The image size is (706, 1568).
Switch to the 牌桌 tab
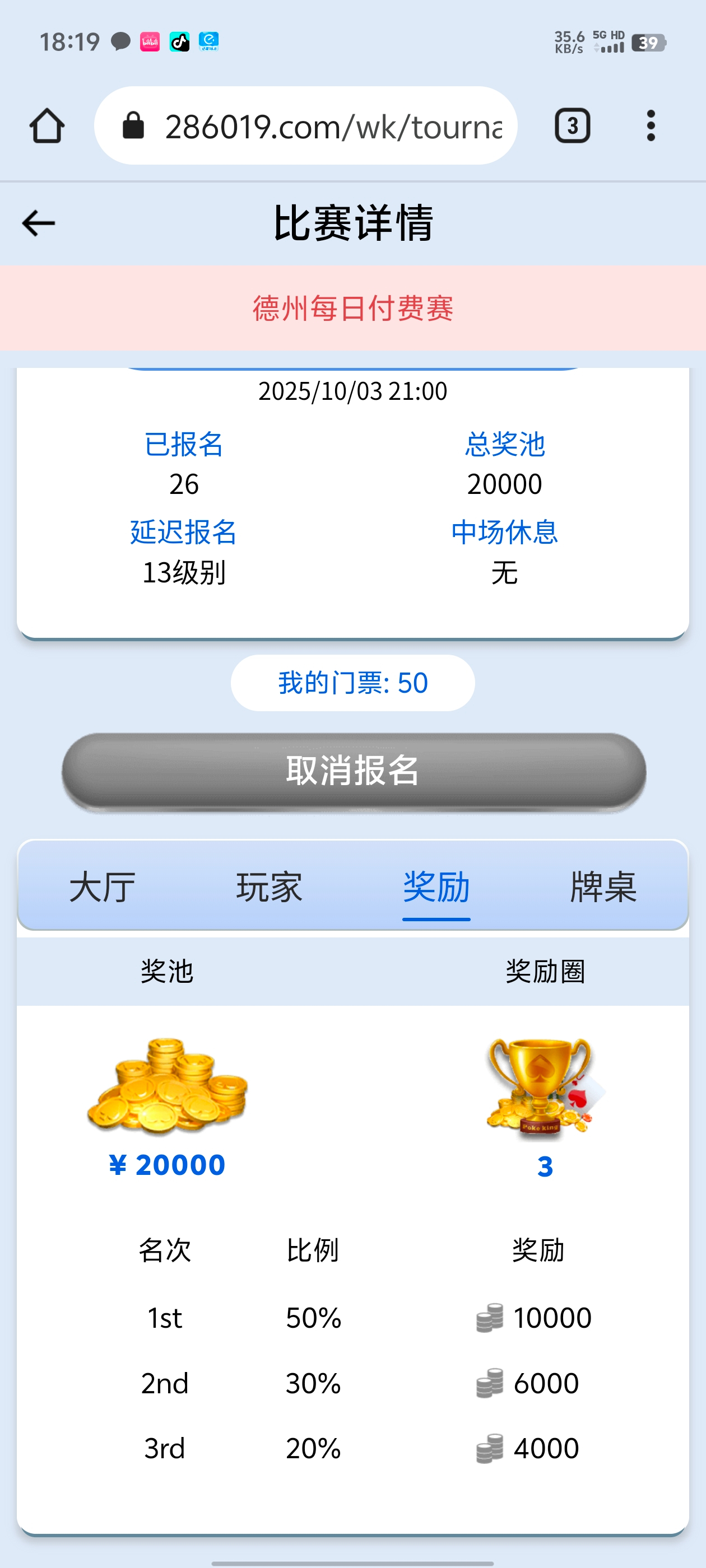point(603,888)
